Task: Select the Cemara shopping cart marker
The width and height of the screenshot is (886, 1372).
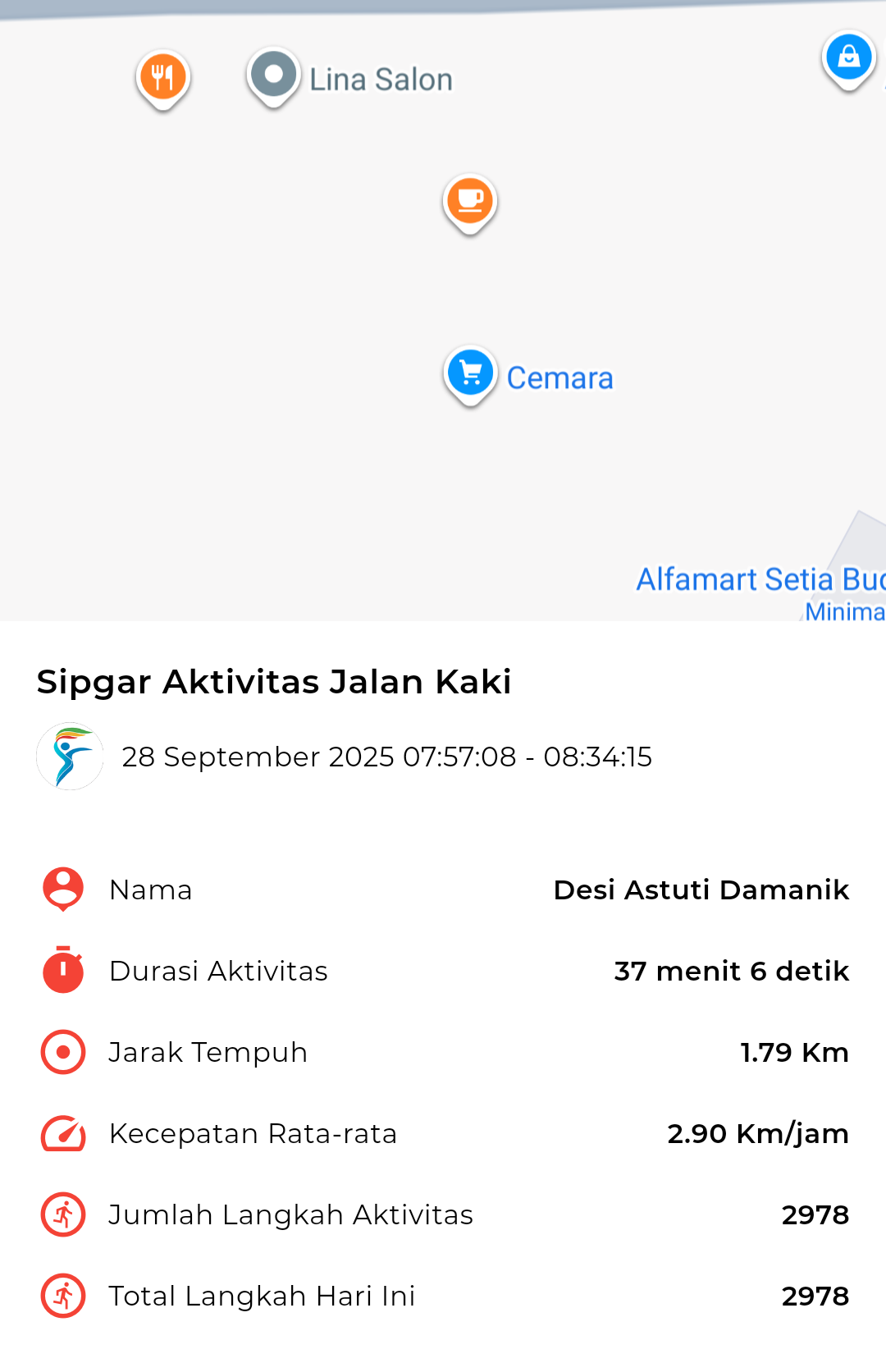Action: coord(471,373)
